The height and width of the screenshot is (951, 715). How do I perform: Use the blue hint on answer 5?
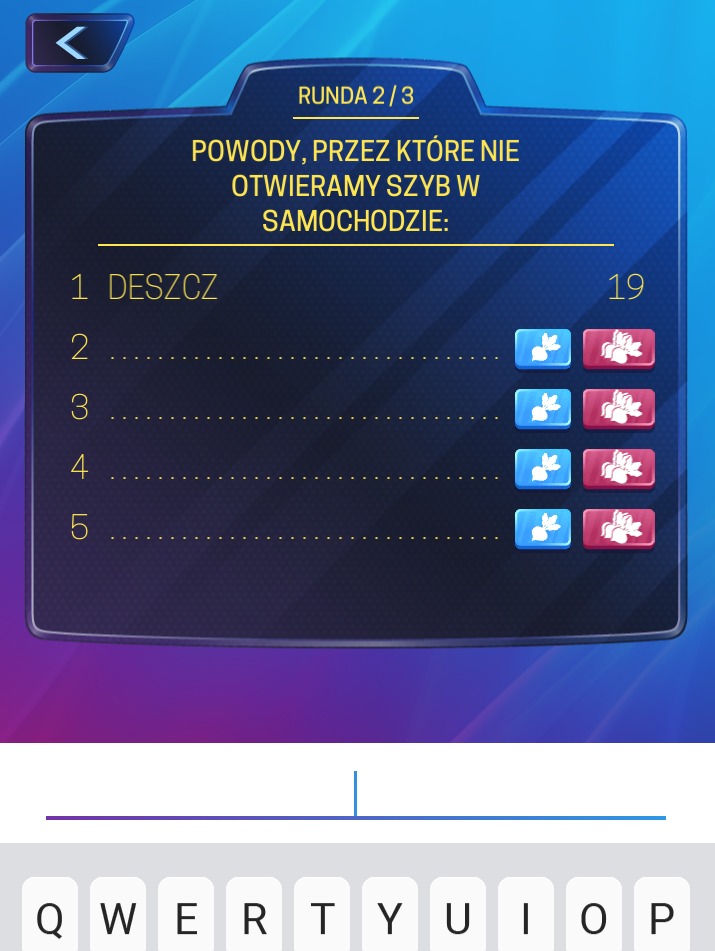point(543,529)
